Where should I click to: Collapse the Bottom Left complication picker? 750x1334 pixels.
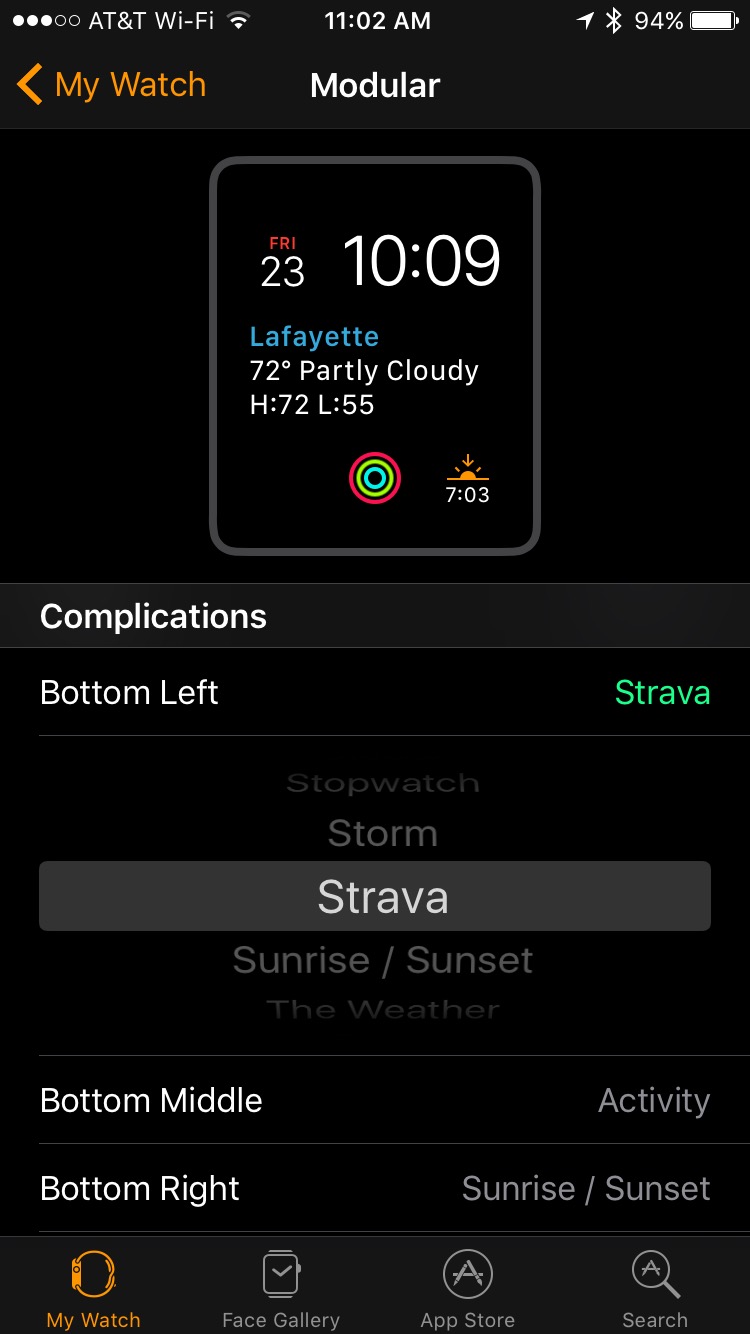(x=375, y=692)
